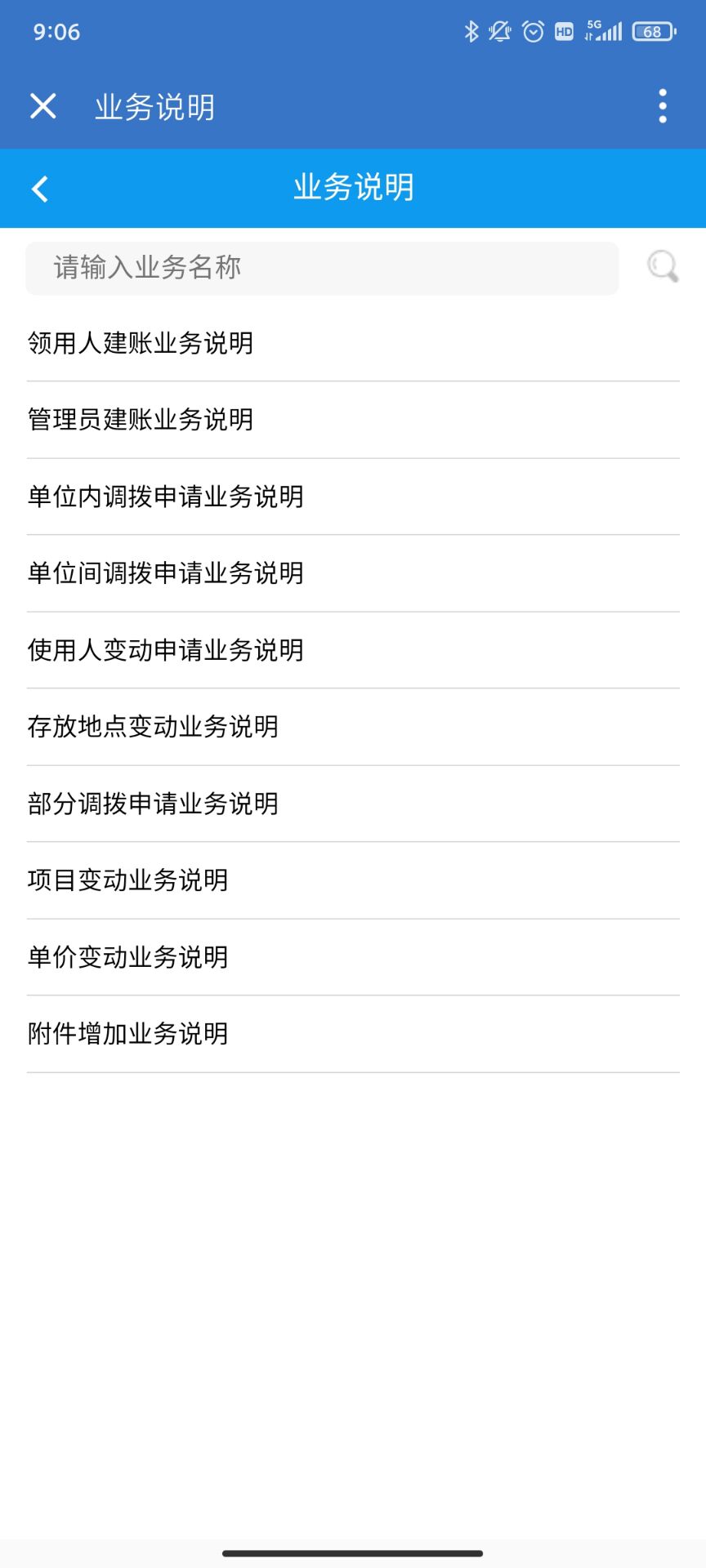Viewport: 706px width, 1568px height.
Task: Open the three-dot overflow menu
Action: click(x=663, y=106)
